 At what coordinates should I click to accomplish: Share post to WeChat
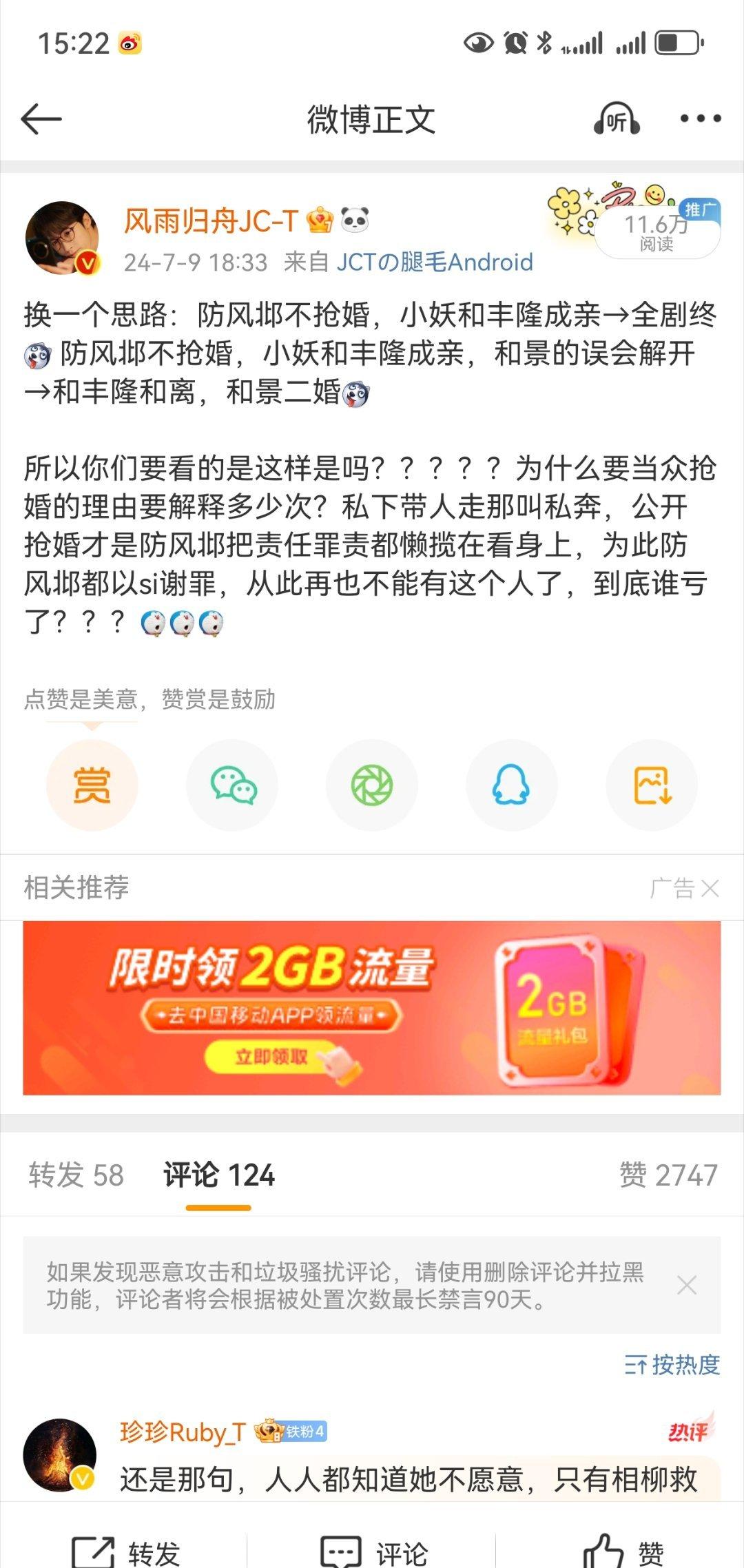point(232,785)
